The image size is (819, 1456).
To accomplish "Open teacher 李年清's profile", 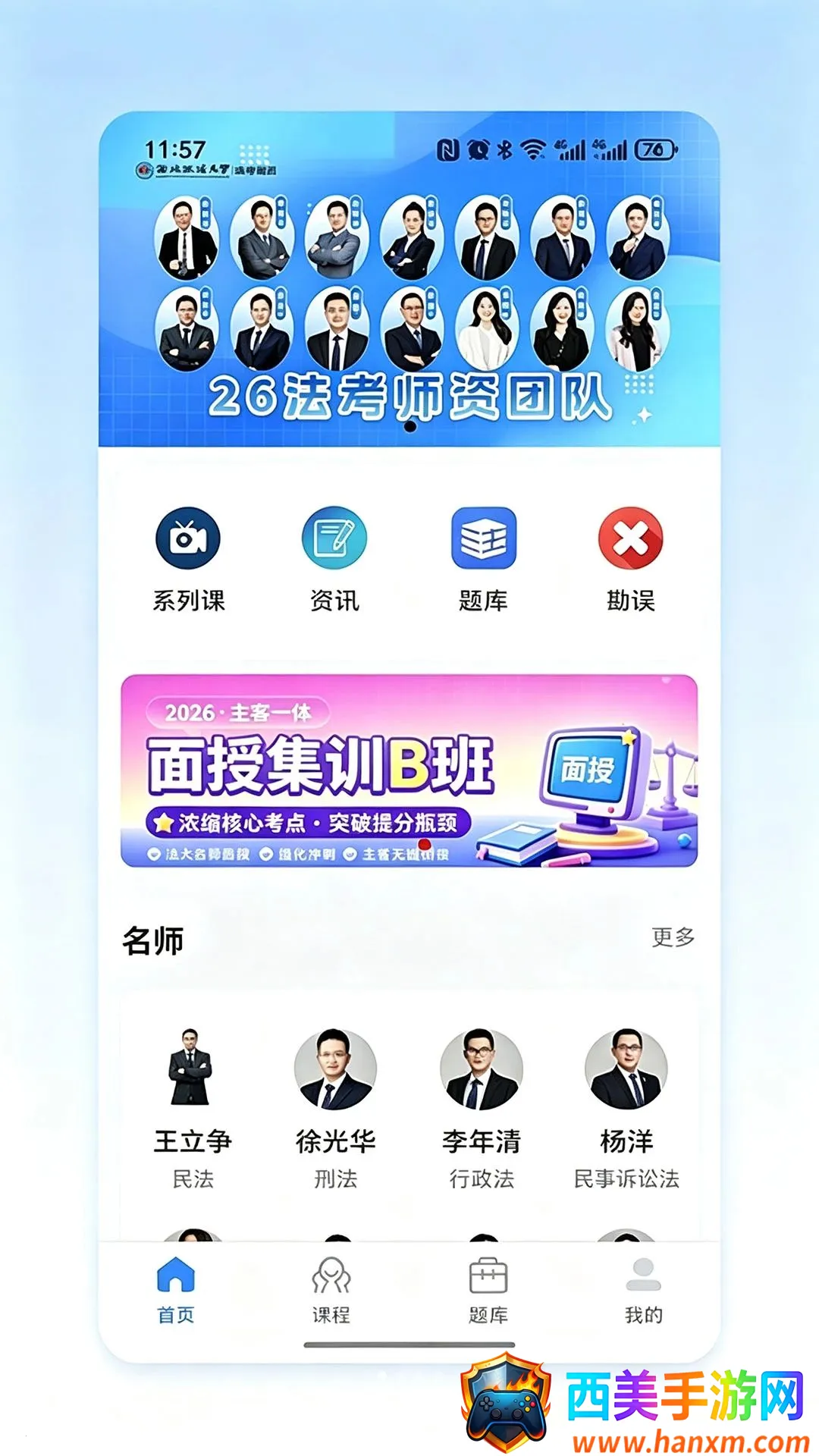I will coord(482,1109).
